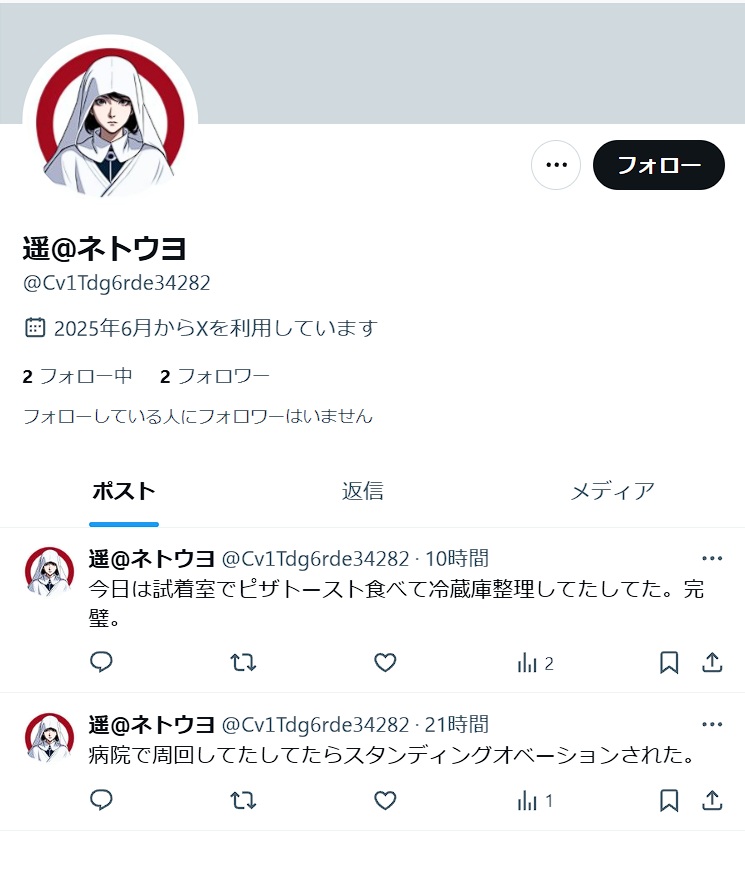The width and height of the screenshot is (745, 879).
Task: Open more options on the スタンディングオベーション post
Action: click(x=712, y=724)
